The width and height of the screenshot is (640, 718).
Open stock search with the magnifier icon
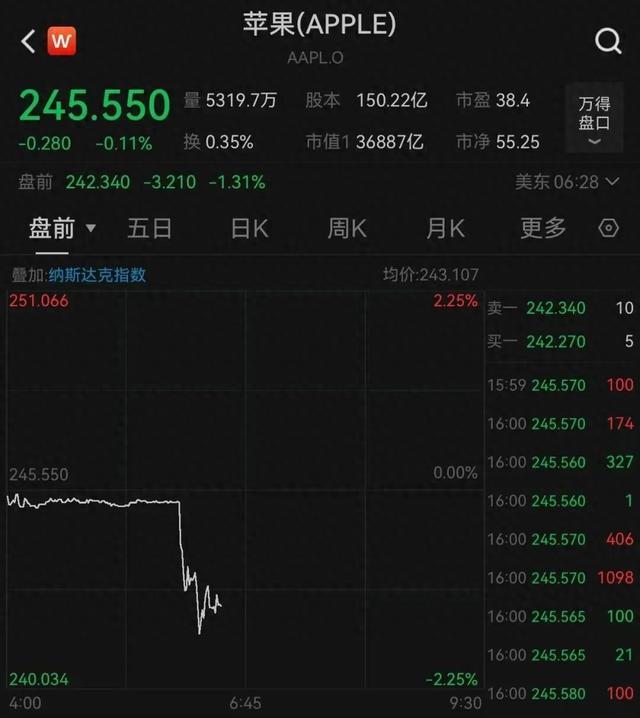[608, 41]
